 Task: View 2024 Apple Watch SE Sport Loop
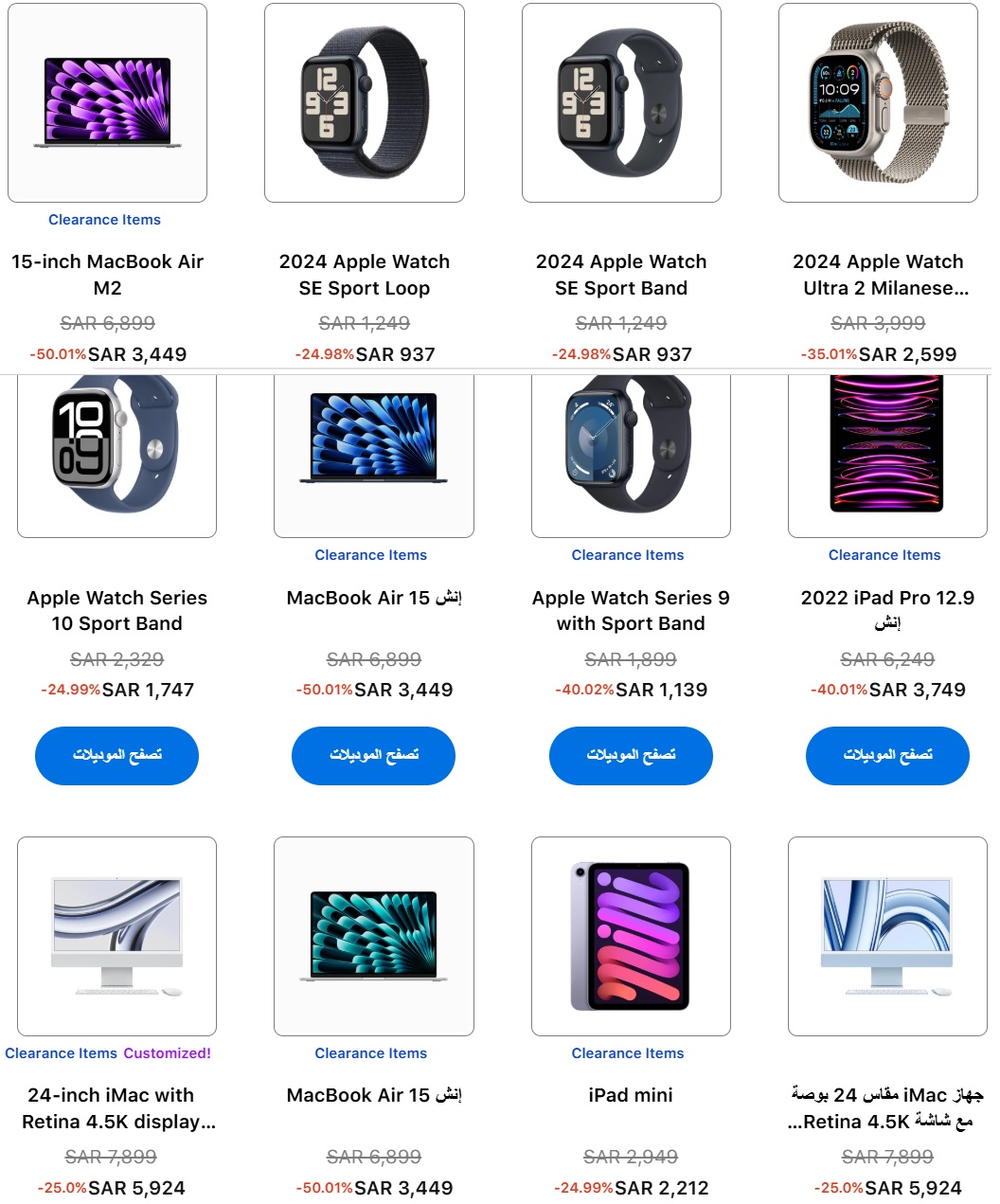coord(365,274)
